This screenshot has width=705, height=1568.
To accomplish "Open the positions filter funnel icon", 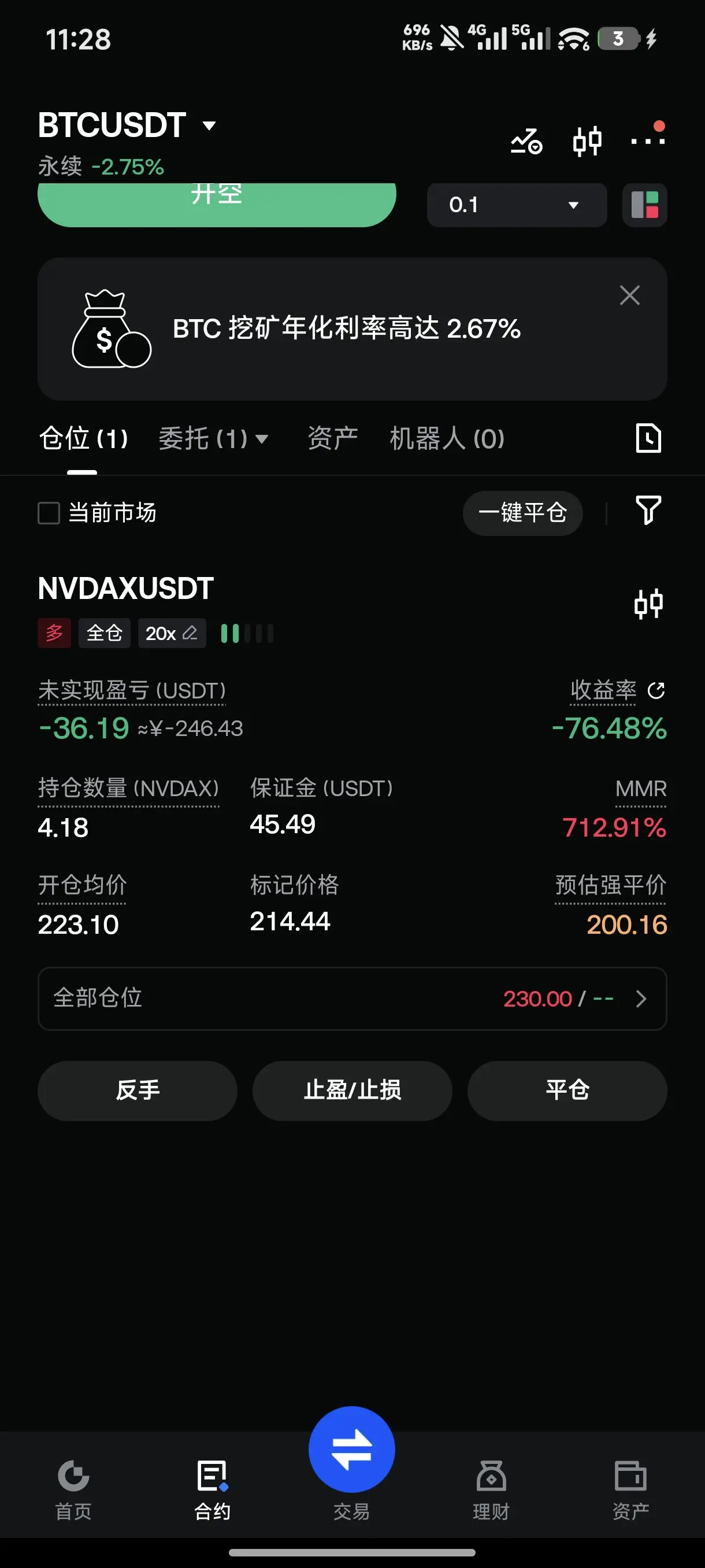I will [x=648, y=510].
